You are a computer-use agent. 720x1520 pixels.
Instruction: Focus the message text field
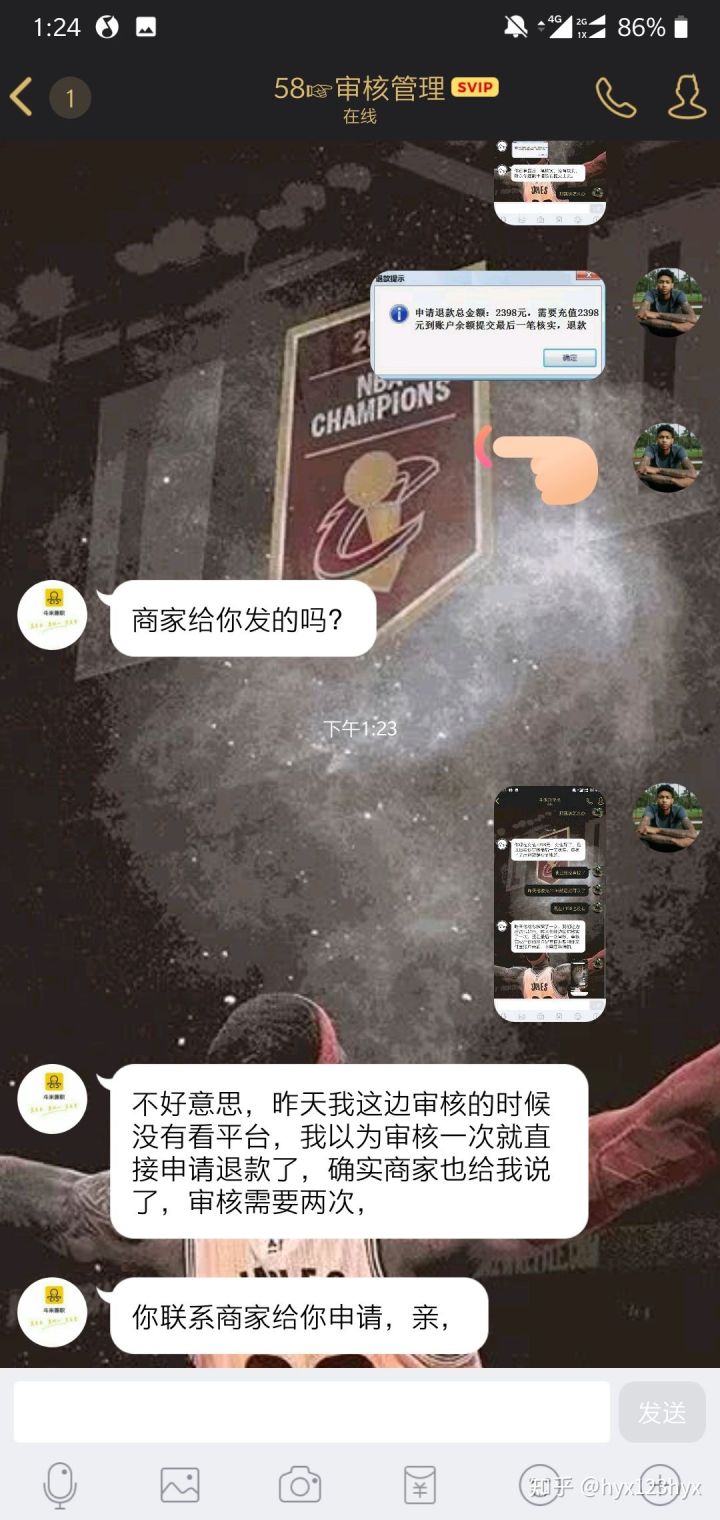(311, 1411)
